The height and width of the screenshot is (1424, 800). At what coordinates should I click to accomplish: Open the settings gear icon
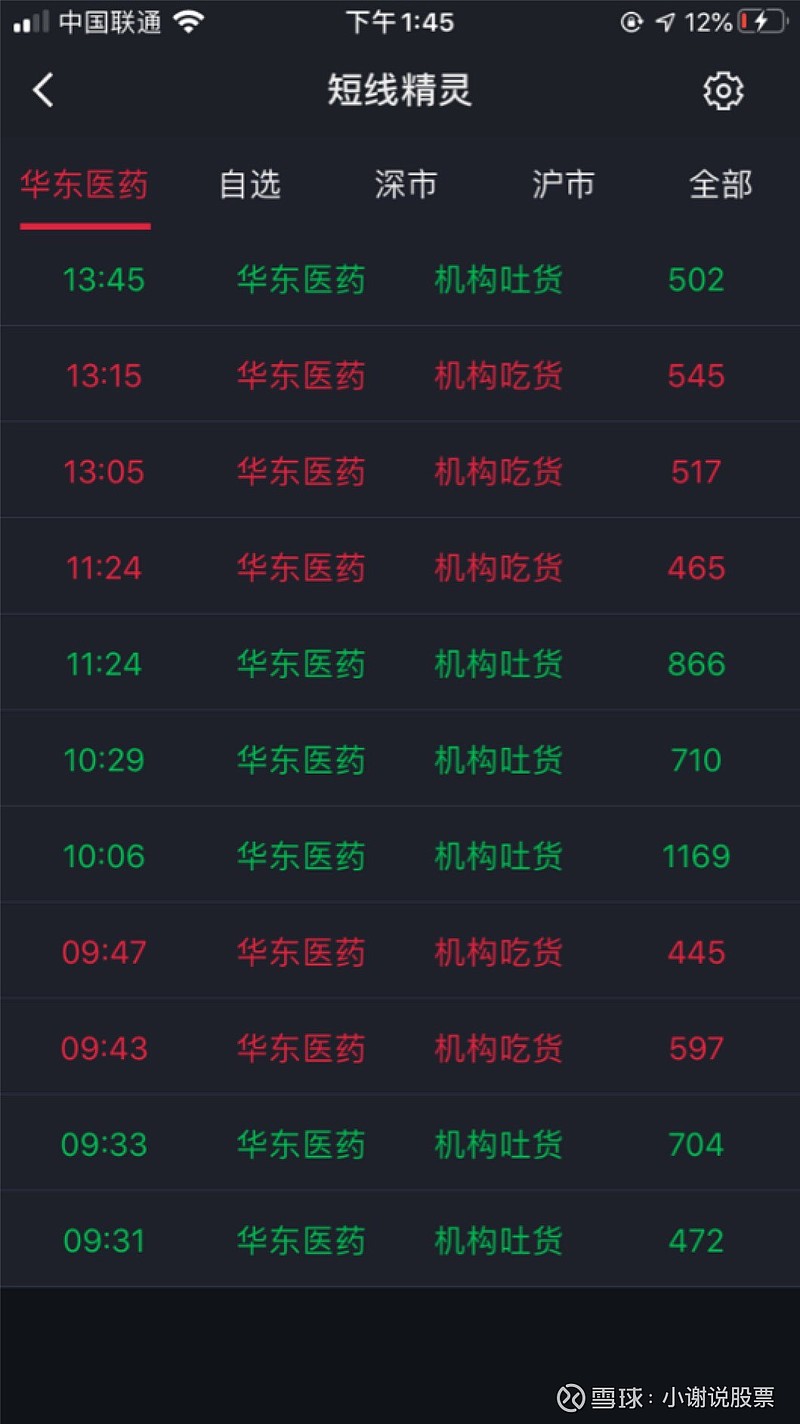[723, 90]
